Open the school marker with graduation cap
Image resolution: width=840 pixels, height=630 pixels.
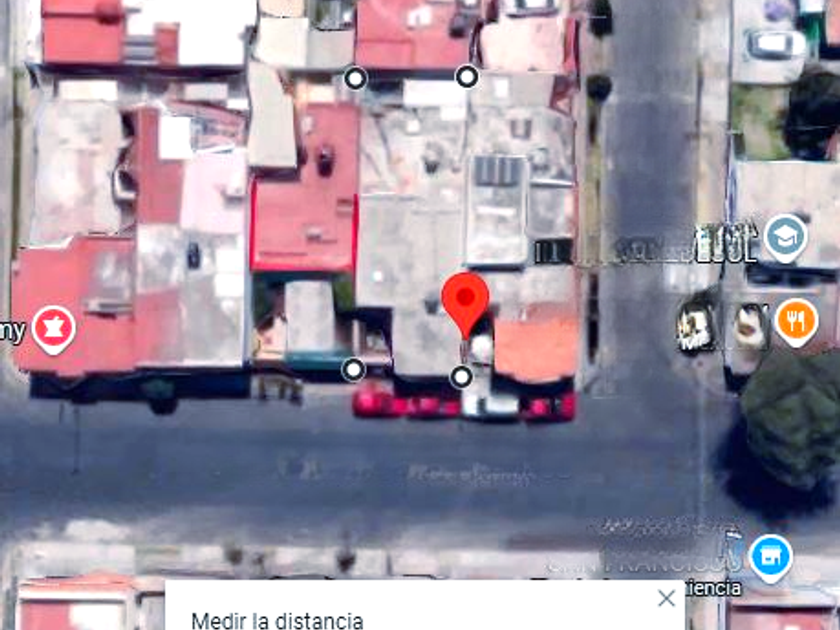[785, 237]
